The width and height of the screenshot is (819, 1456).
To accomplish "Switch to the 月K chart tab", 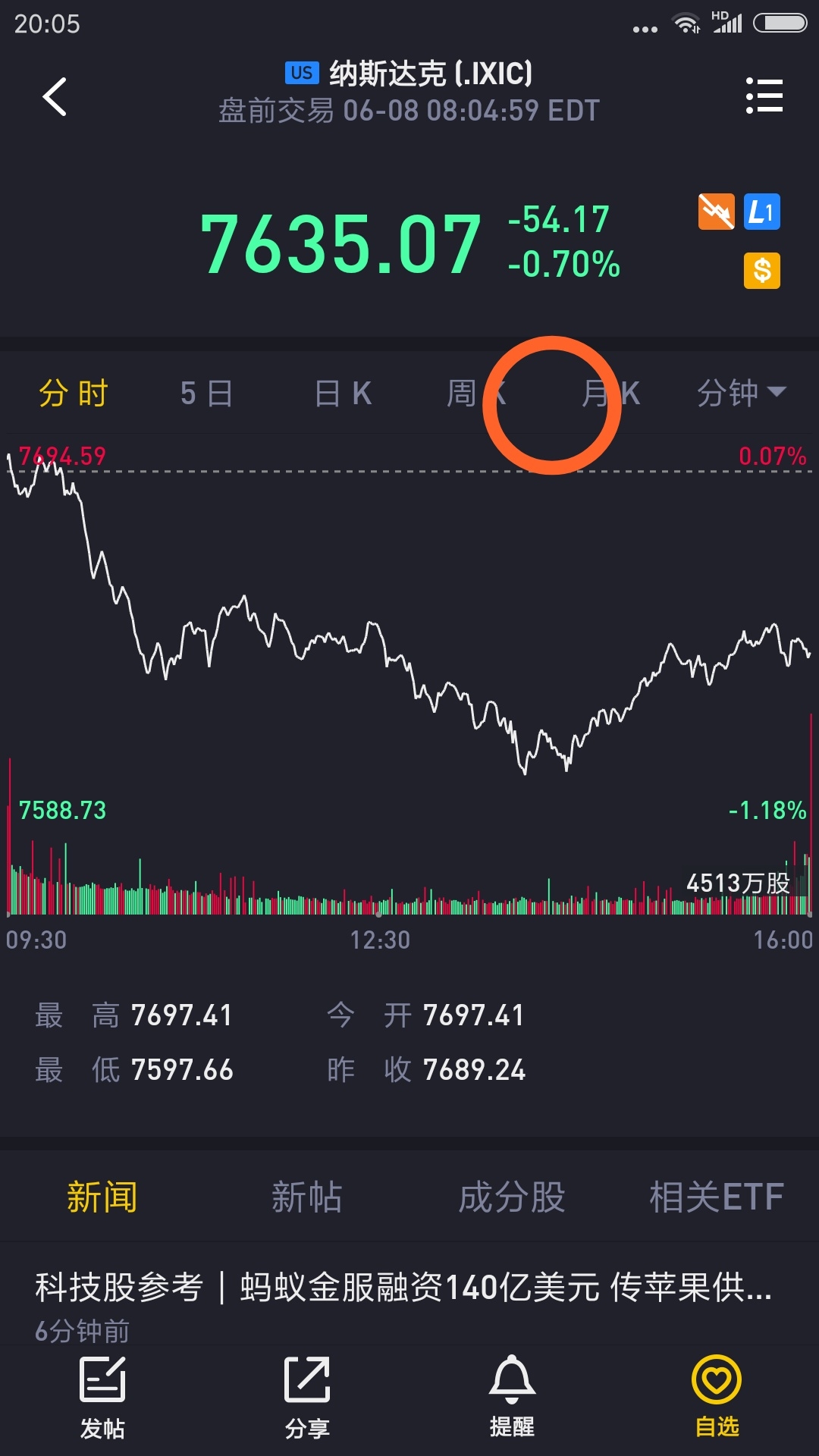I will (611, 394).
